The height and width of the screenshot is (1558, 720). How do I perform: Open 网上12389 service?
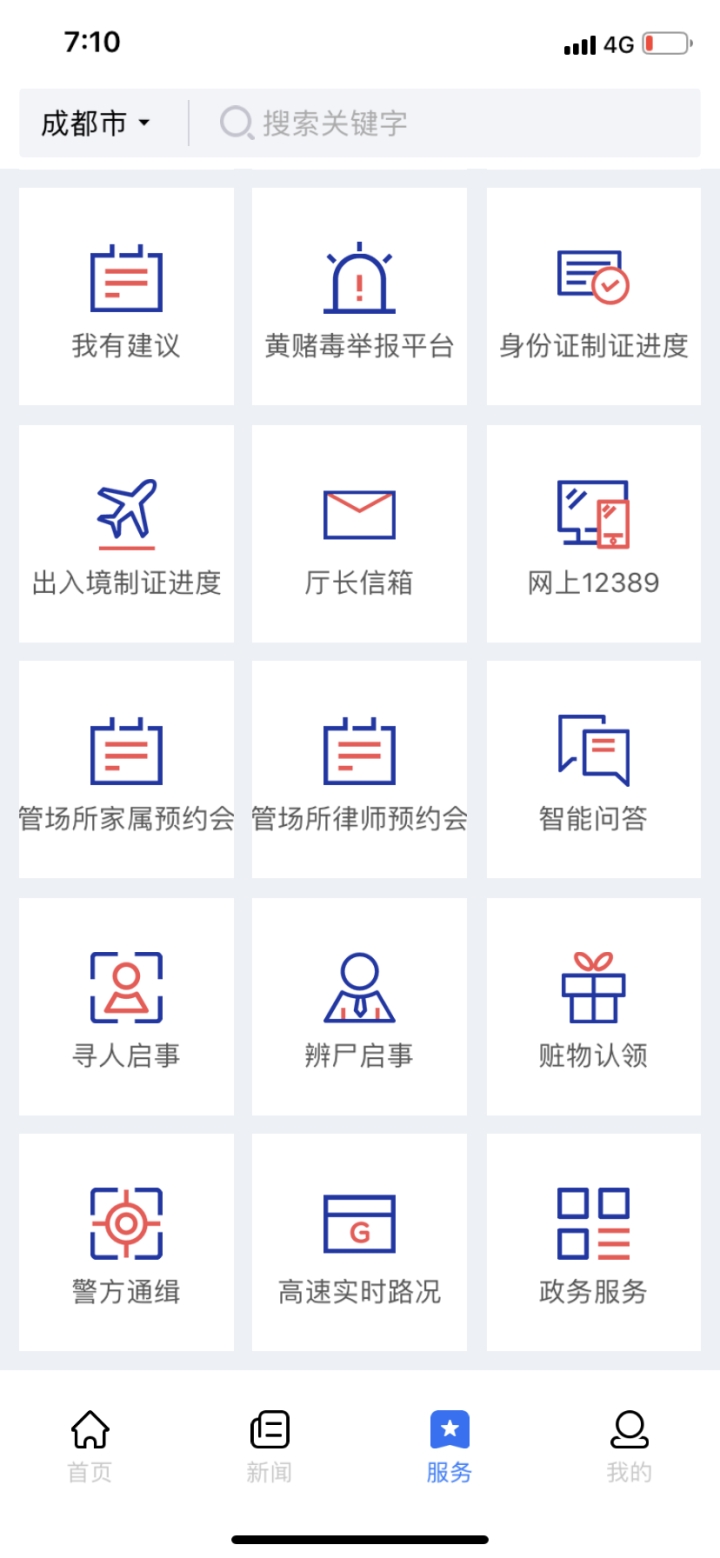[593, 534]
